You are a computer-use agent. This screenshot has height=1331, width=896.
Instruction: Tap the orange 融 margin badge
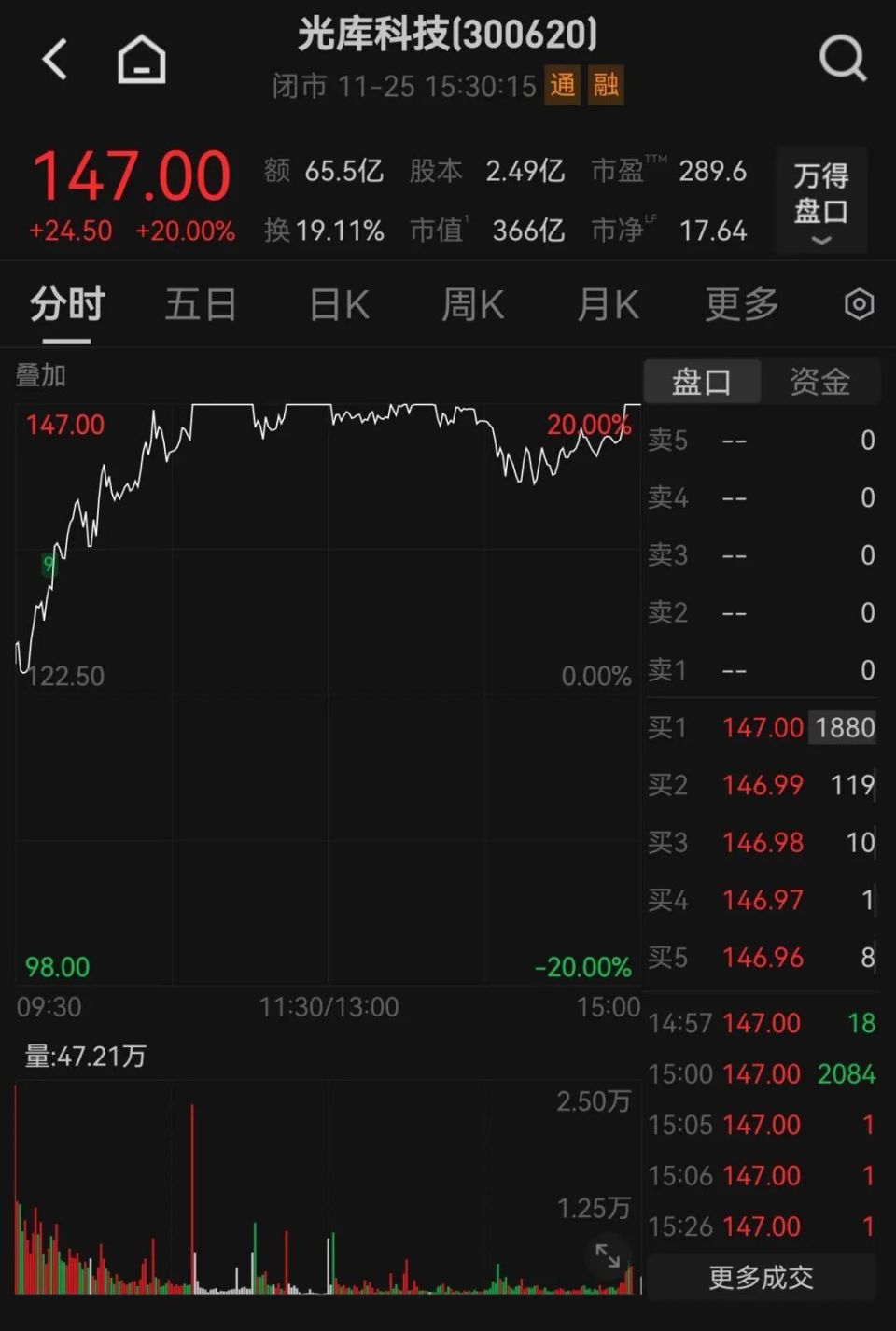click(608, 86)
